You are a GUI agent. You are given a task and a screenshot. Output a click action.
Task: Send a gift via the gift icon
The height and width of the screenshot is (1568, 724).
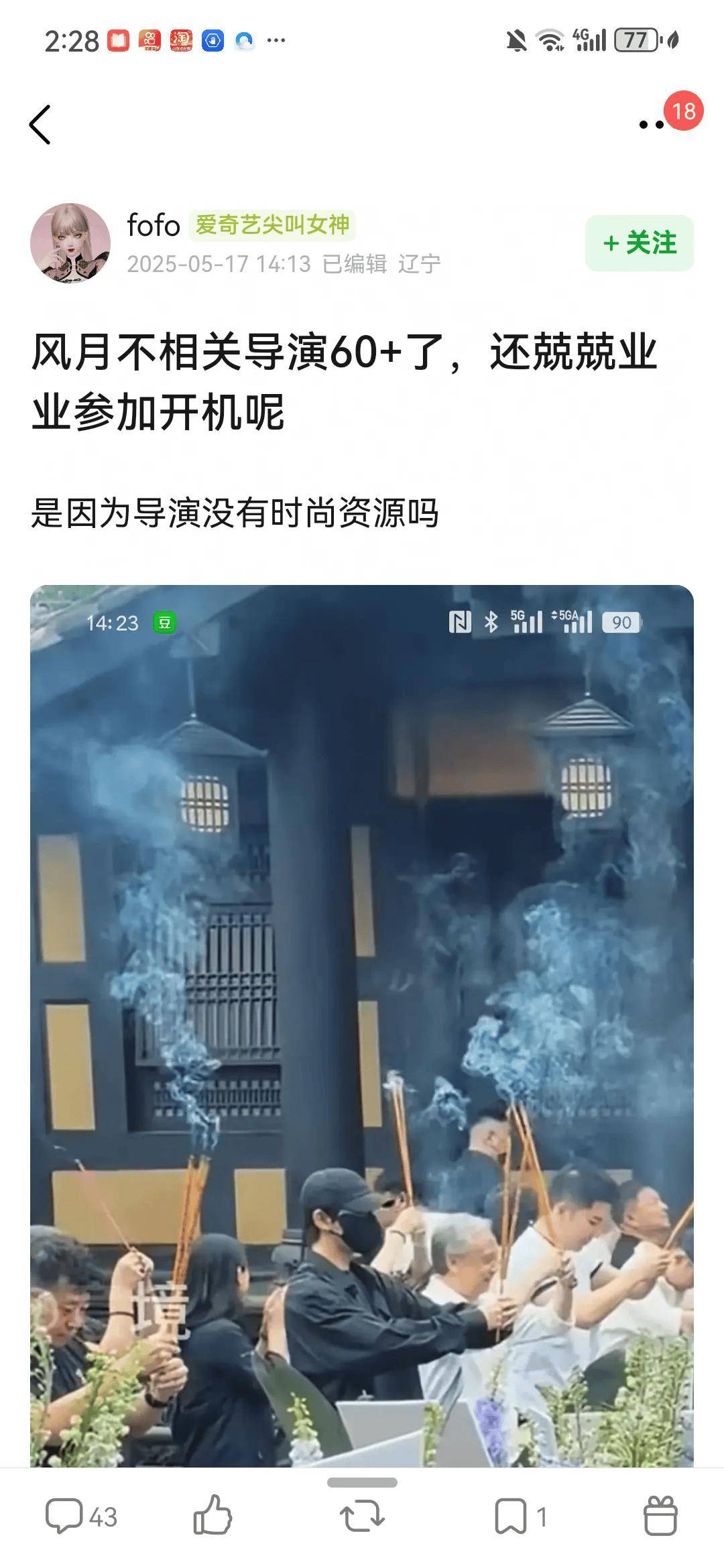660,1516
